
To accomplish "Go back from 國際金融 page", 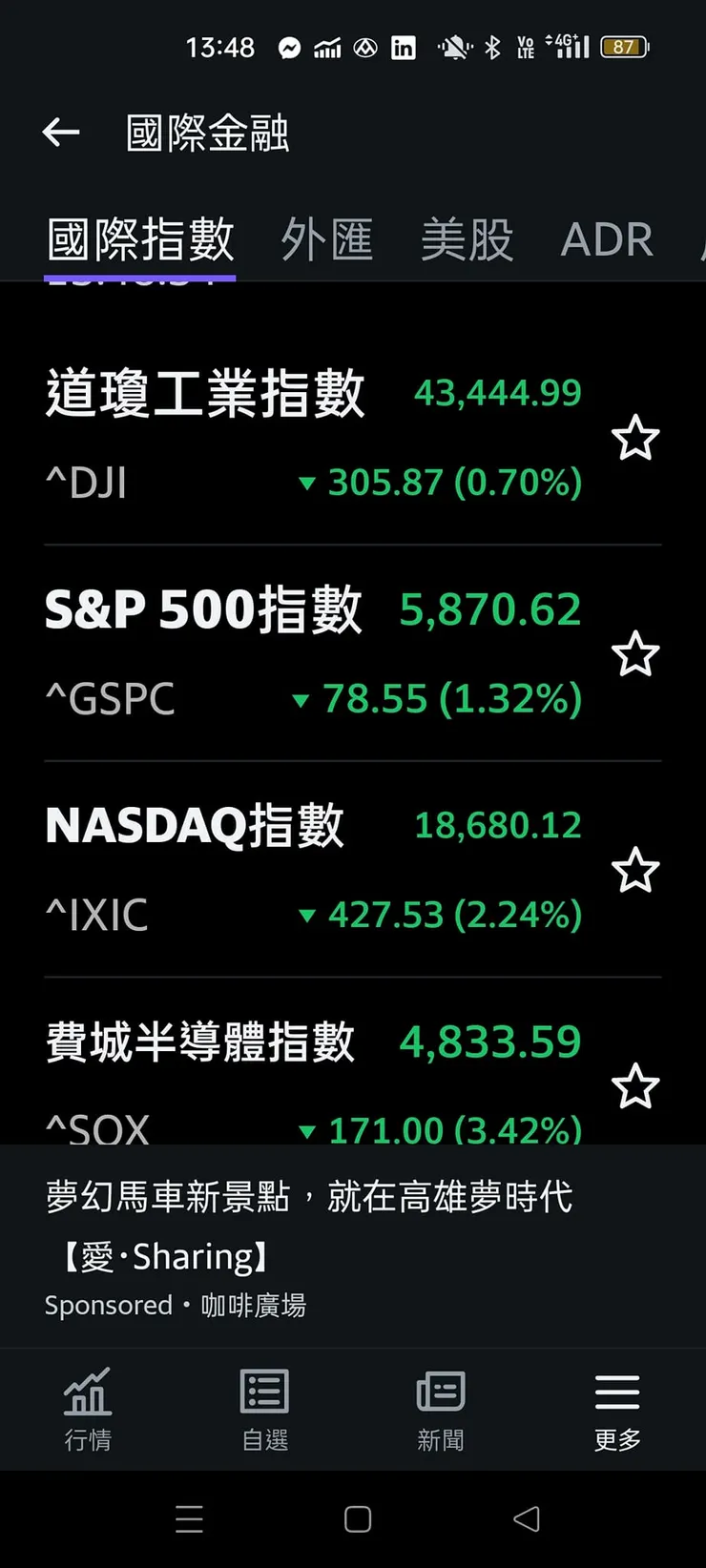I will point(61,133).
